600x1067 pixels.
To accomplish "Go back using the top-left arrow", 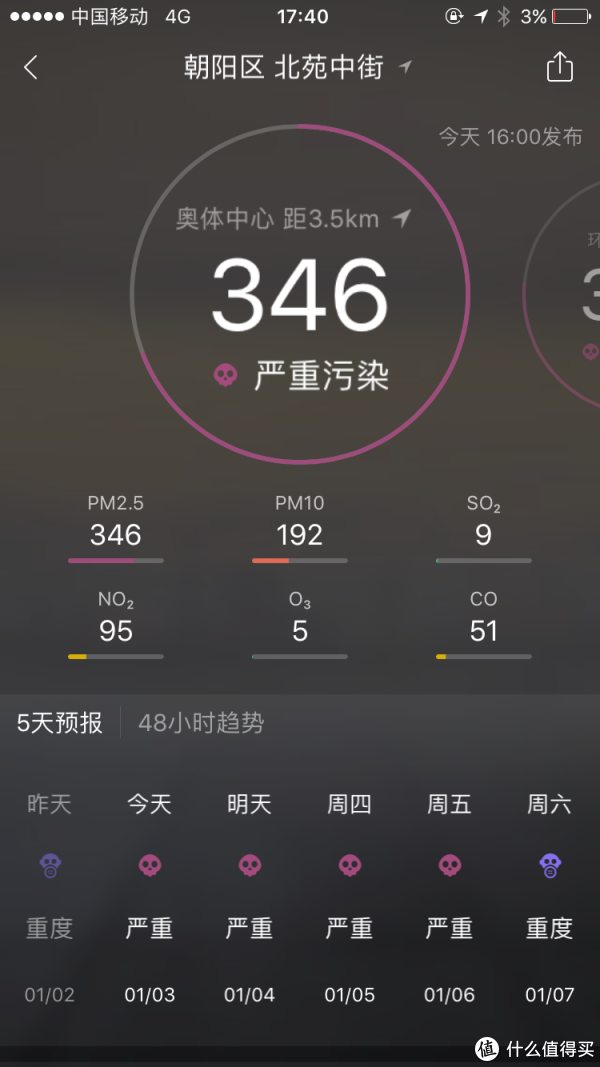I will (x=31, y=67).
